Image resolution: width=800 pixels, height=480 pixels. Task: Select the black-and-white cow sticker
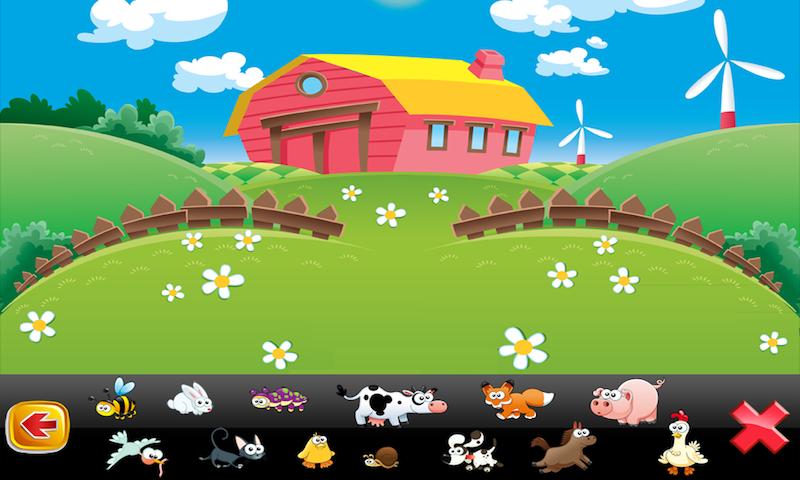point(388,404)
